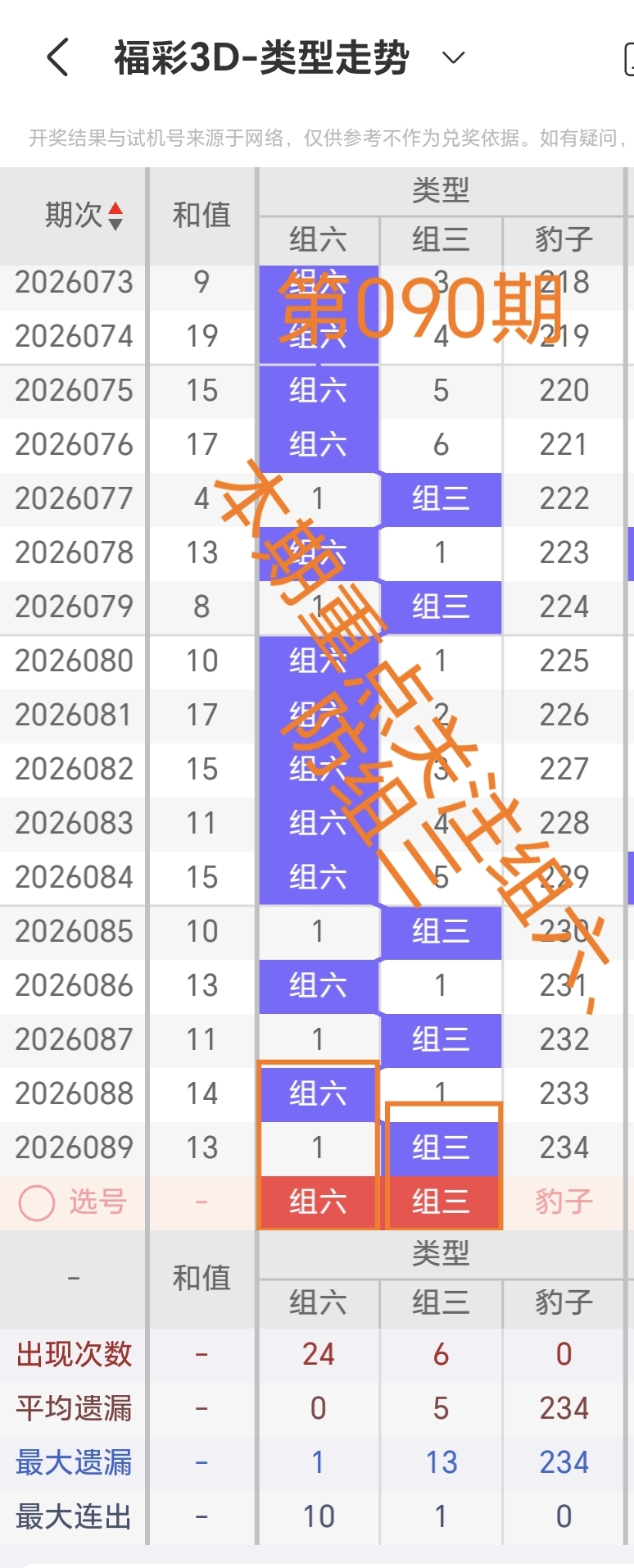The width and height of the screenshot is (634, 1568).
Task: Click period number 2026073 in the list
Action: click(x=74, y=282)
